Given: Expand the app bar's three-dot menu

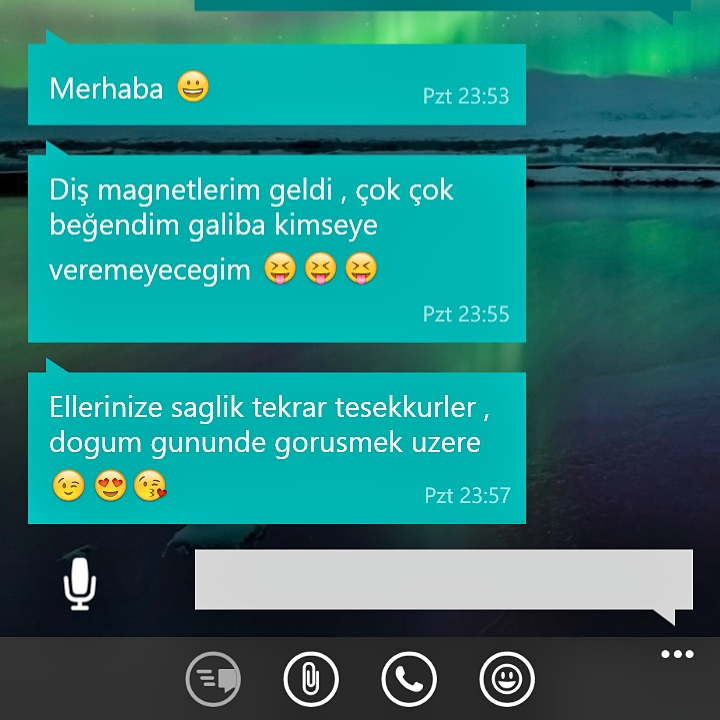Looking at the screenshot, I should click(x=677, y=655).
